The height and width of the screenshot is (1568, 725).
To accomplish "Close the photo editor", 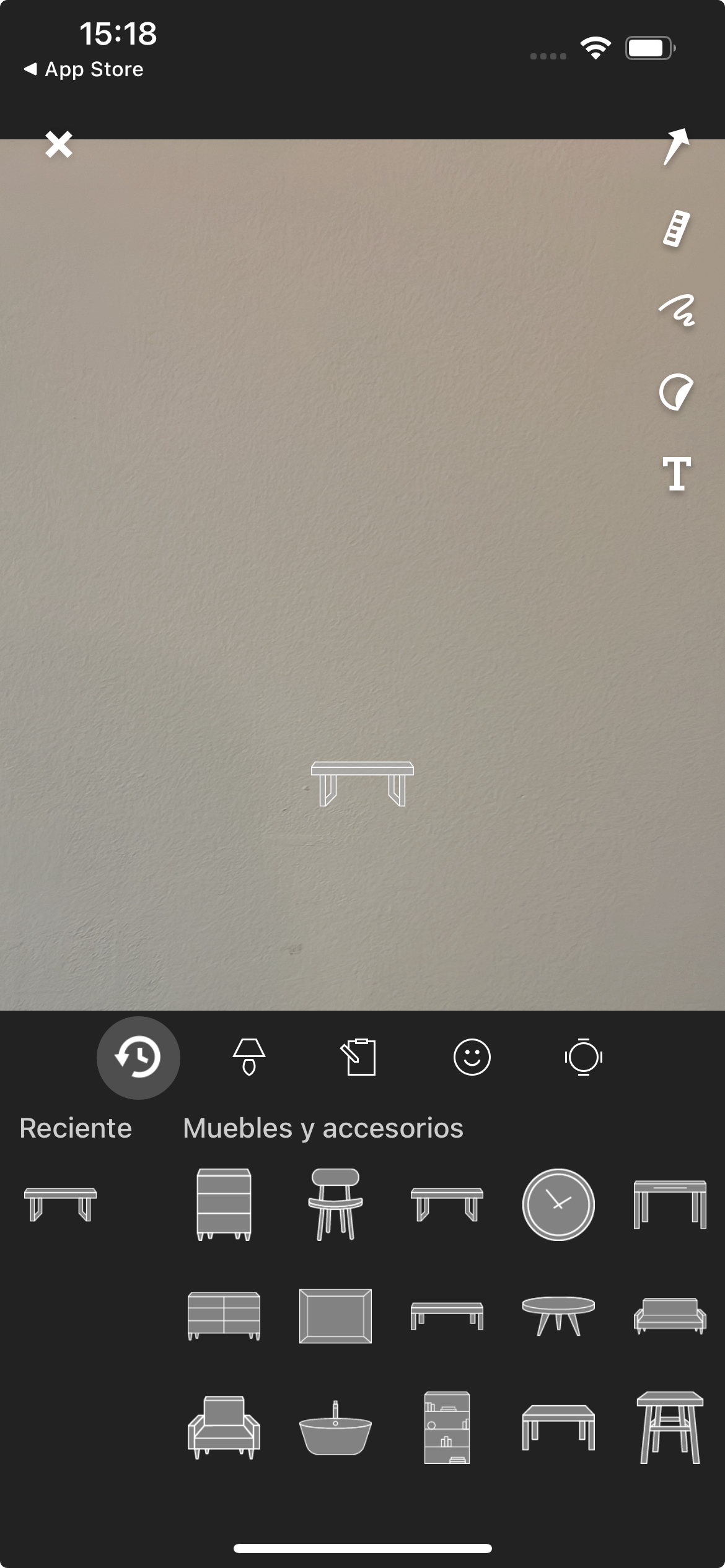I will click(59, 145).
